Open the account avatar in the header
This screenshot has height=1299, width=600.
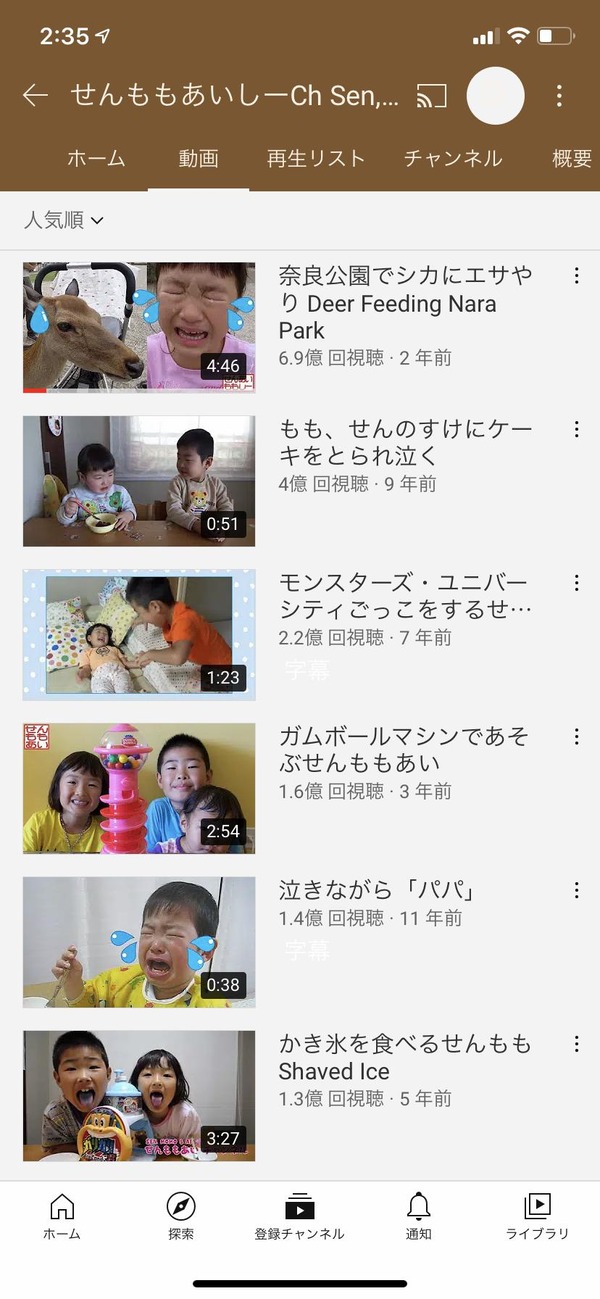(496, 96)
